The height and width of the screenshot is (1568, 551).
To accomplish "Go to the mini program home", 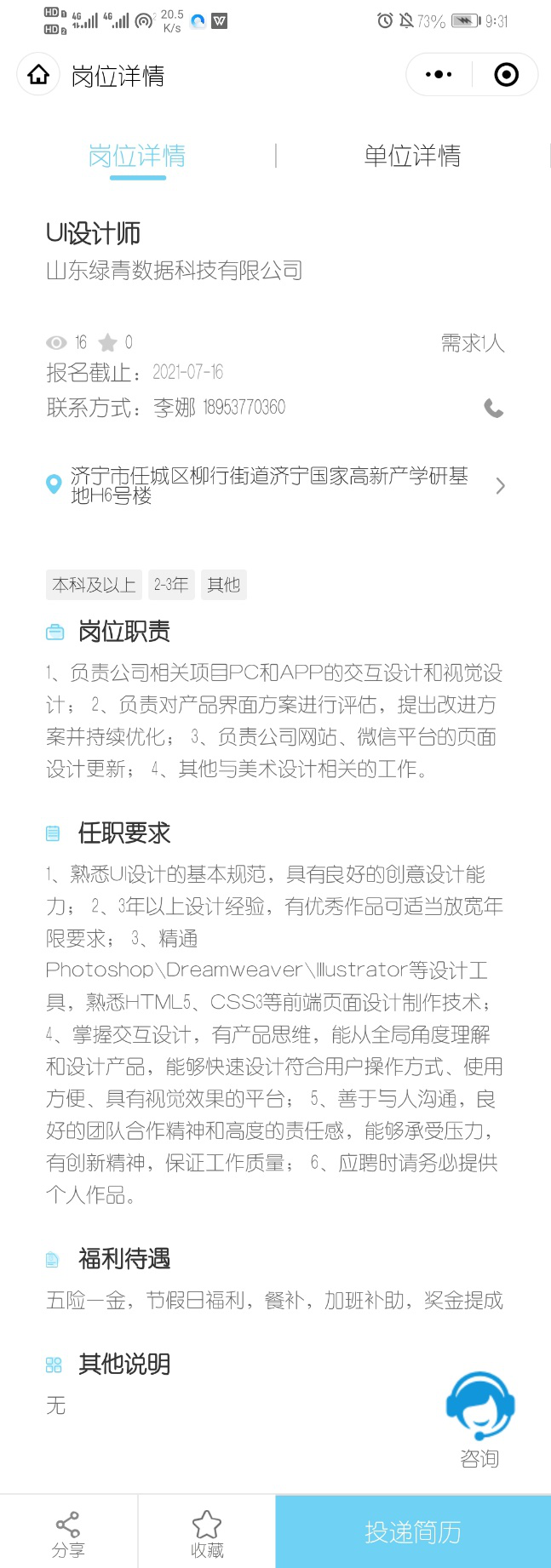I will pyautogui.click(x=38, y=75).
